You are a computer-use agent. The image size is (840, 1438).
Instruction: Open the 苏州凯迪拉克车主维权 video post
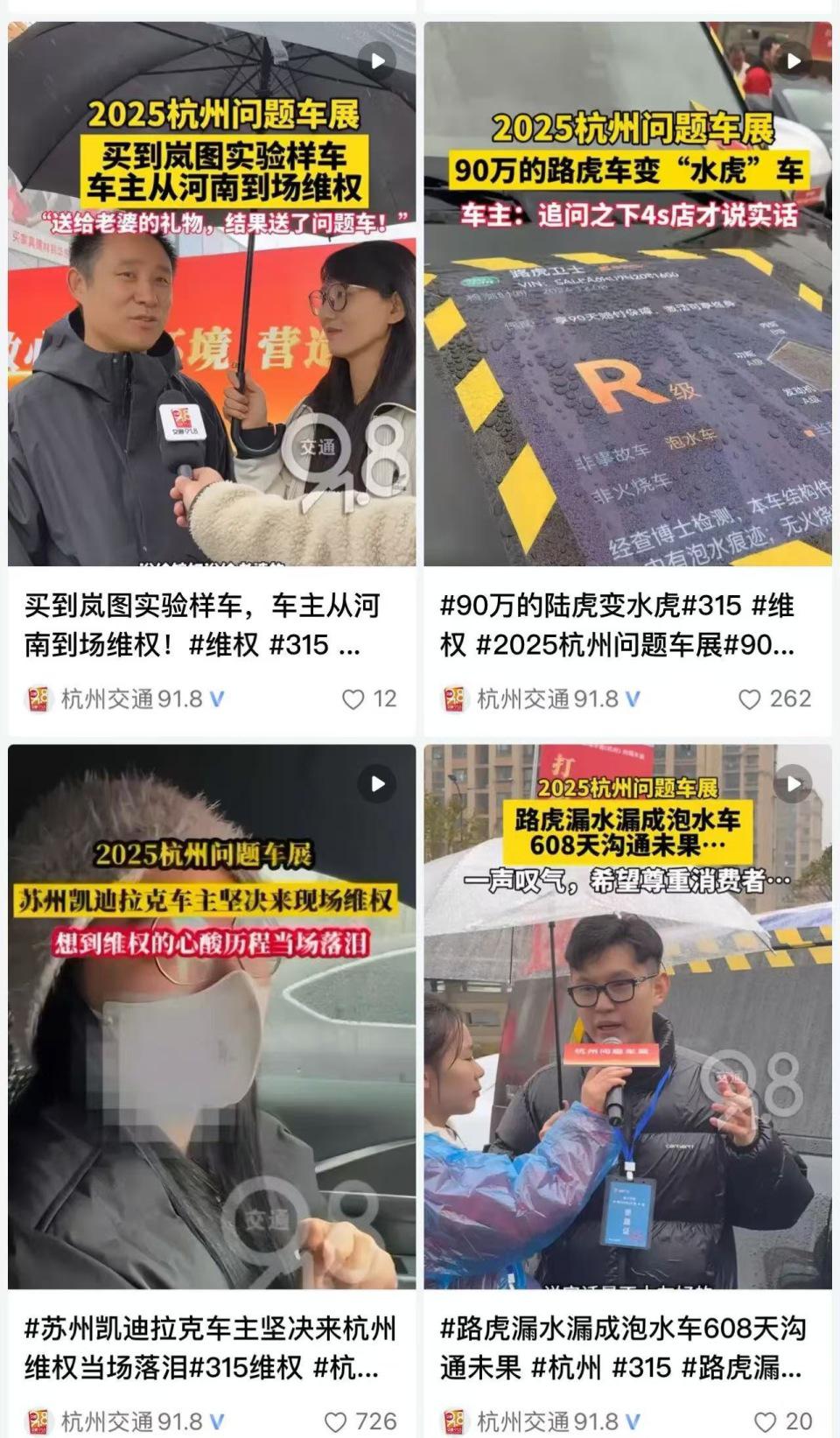point(212,1016)
